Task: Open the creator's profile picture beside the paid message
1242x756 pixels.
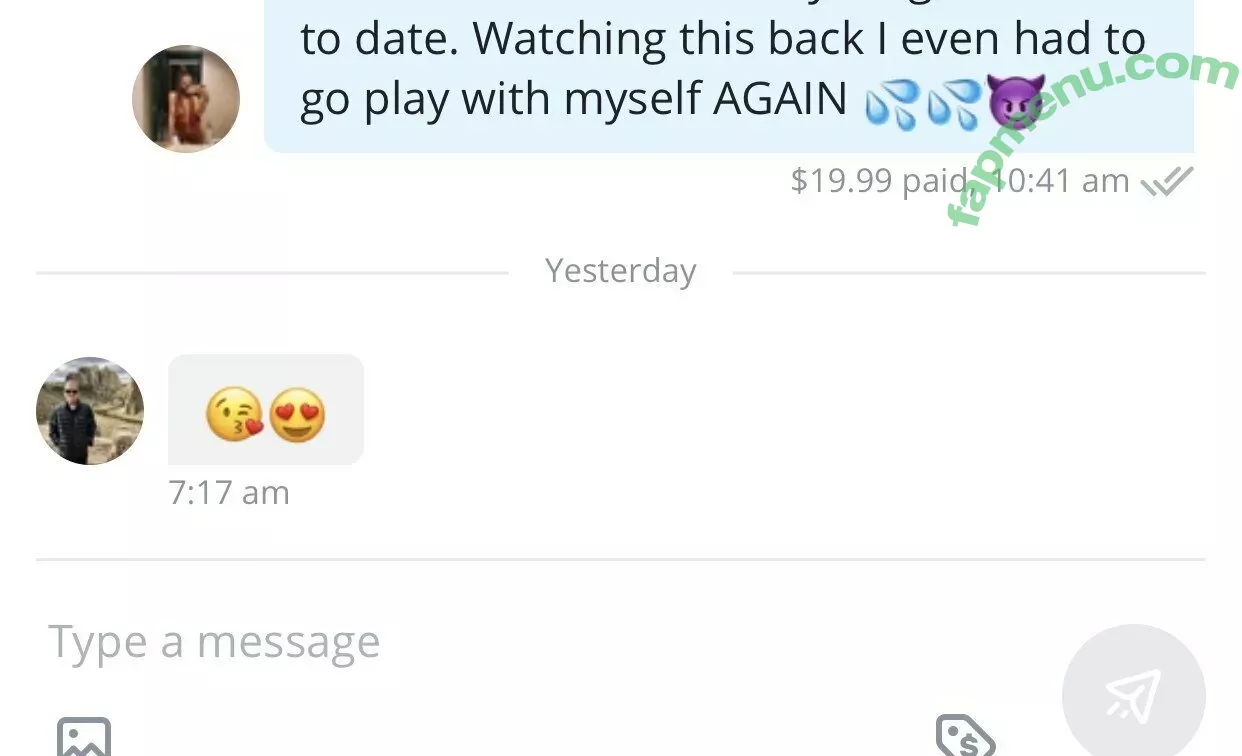Action: click(186, 99)
